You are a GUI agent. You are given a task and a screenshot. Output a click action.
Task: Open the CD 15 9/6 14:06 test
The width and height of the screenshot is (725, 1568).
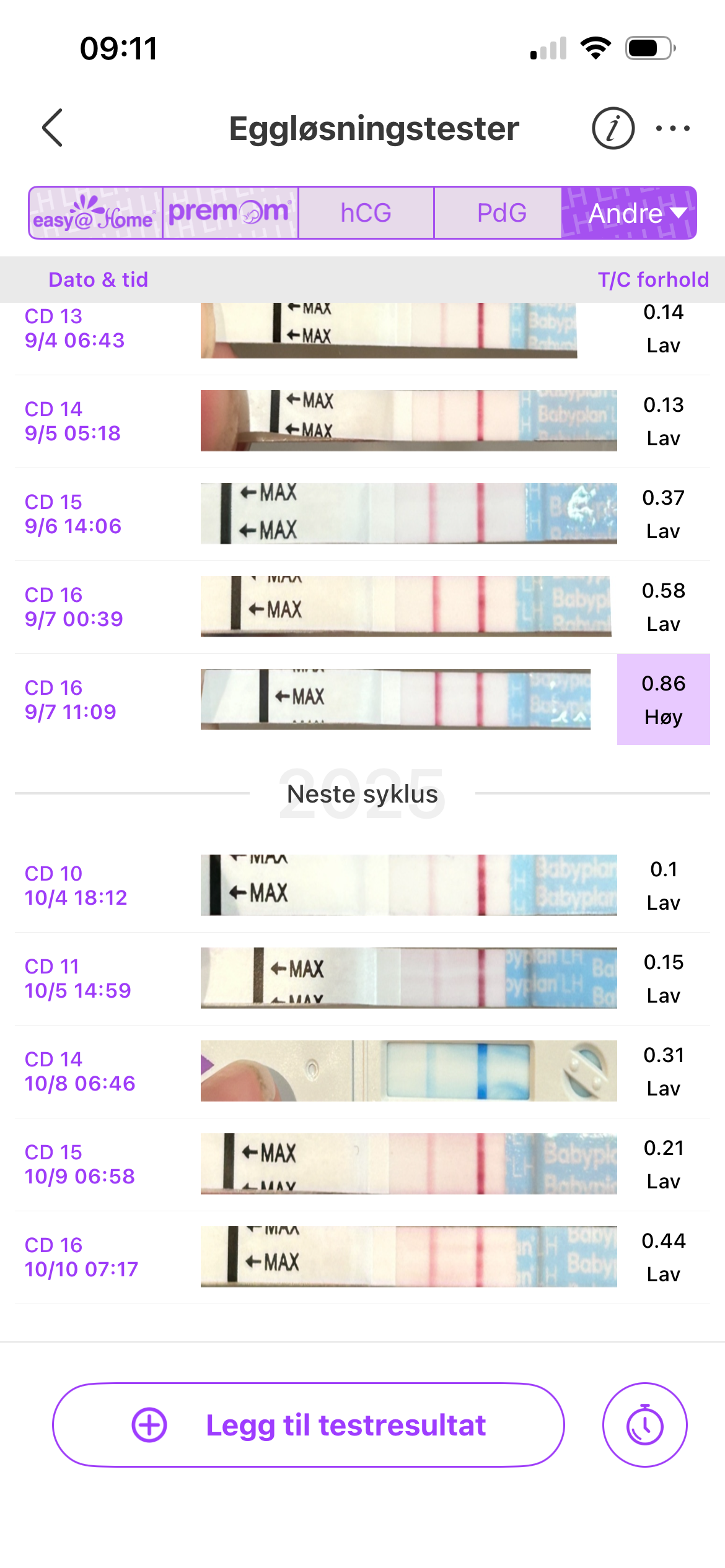point(362,514)
